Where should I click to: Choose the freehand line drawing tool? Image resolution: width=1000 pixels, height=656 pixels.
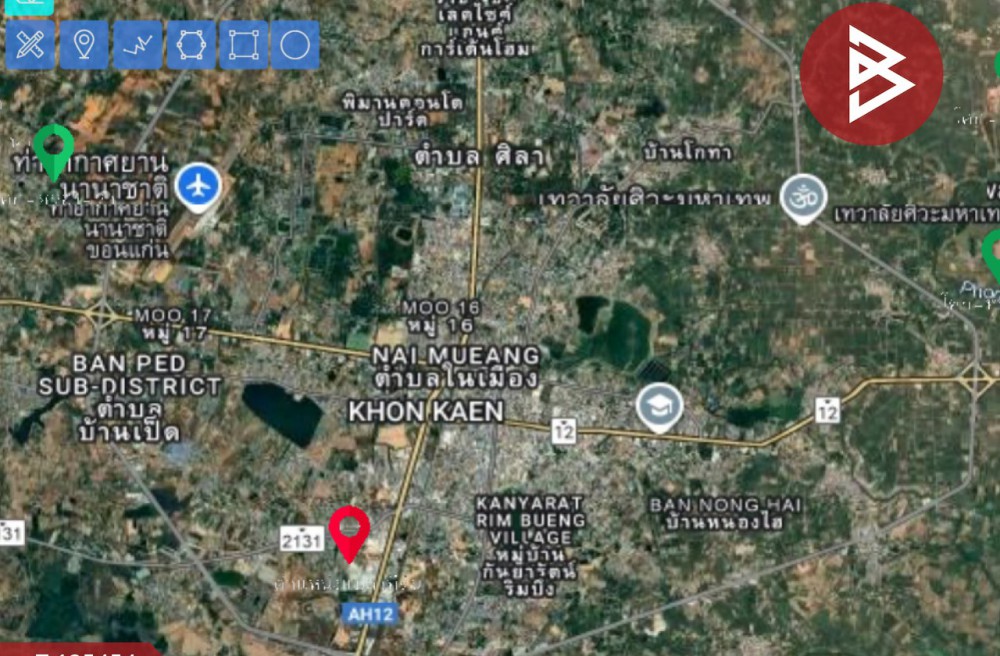click(137, 45)
